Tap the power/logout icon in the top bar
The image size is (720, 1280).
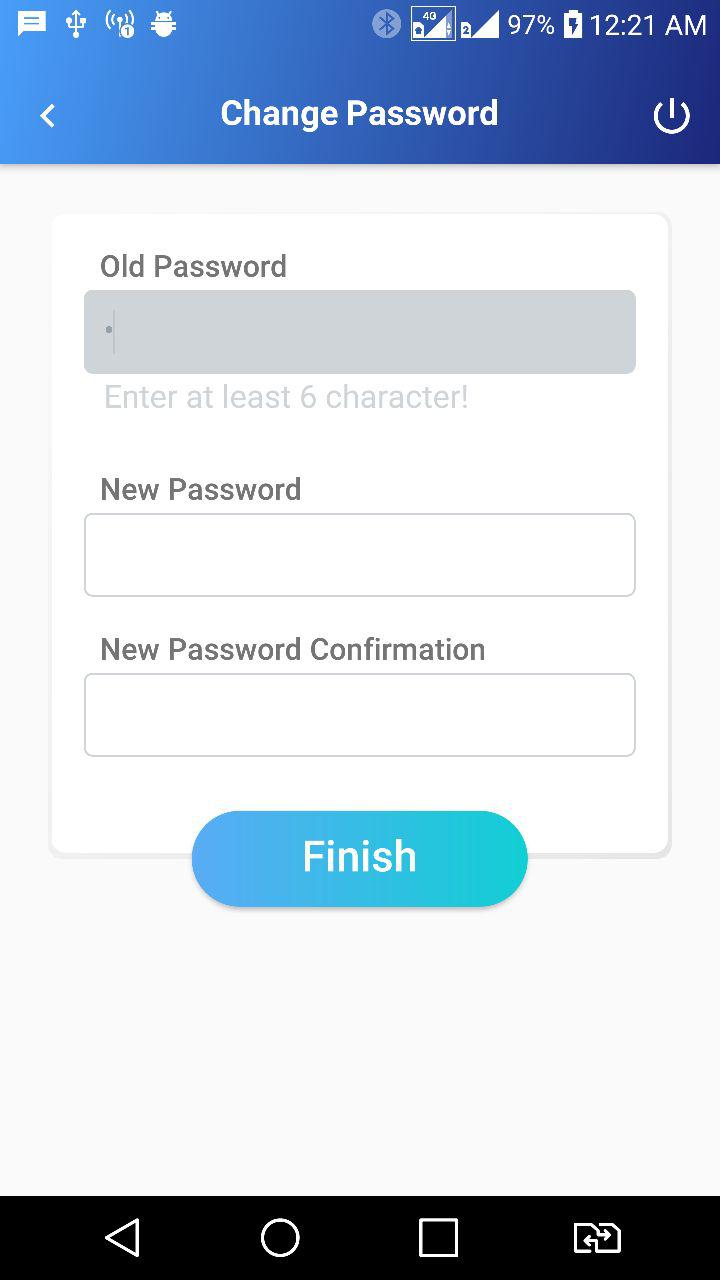click(x=671, y=115)
